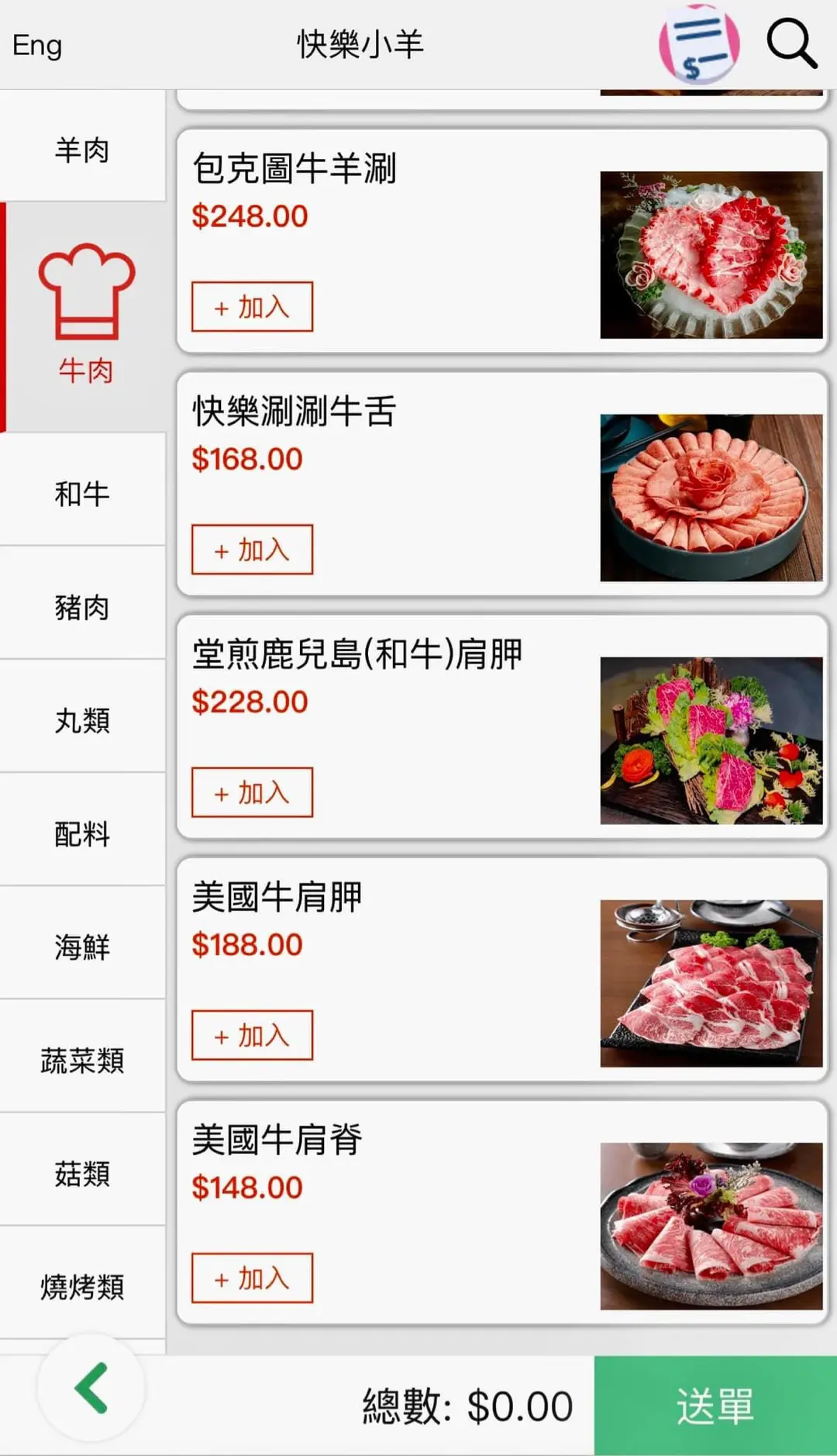Switch to the 和牛 category
837x1456 pixels.
[82, 493]
